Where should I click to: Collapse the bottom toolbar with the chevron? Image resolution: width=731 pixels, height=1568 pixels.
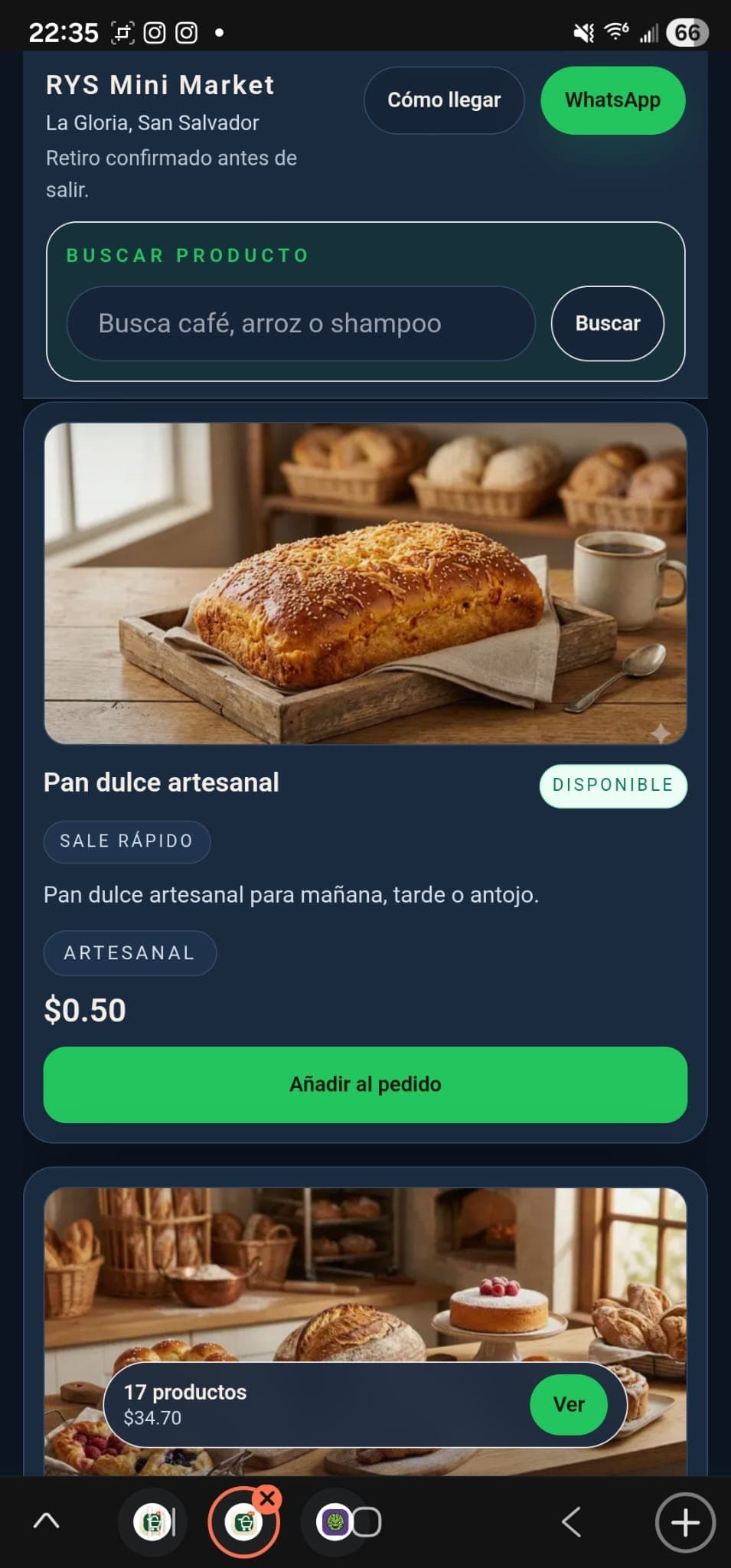pos(47,1521)
